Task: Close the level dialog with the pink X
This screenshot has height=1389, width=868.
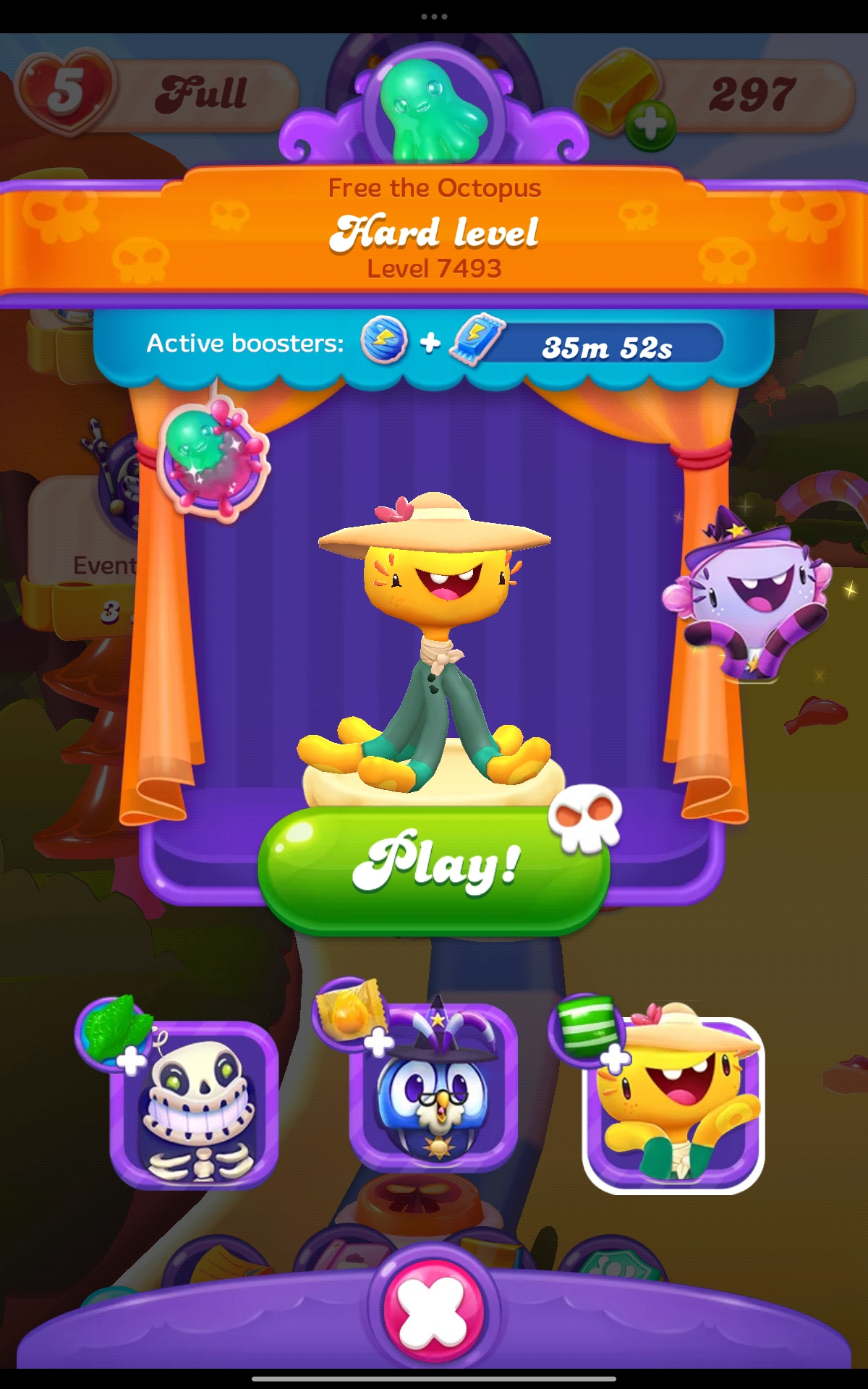Action: click(x=434, y=1311)
